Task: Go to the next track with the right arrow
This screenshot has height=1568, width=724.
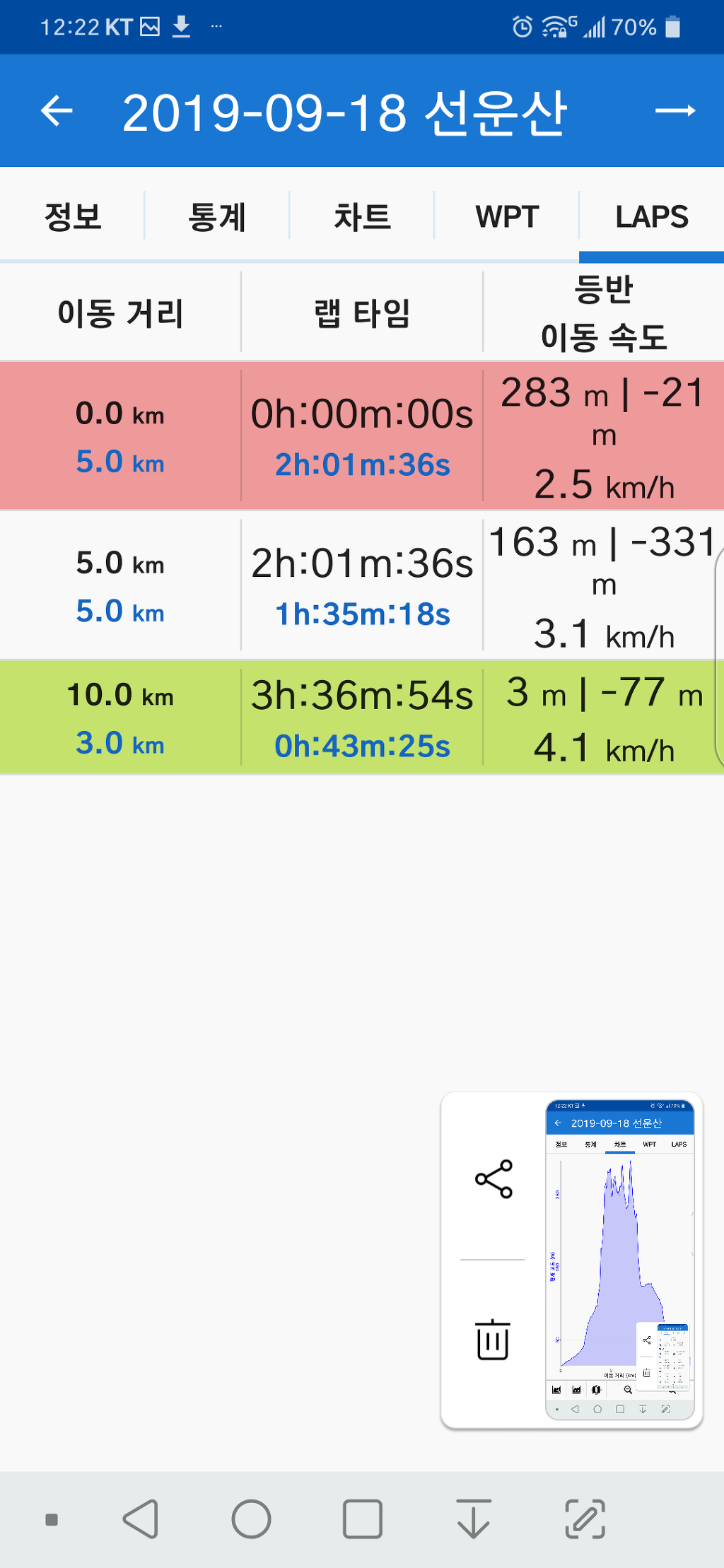Action: [x=675, y=111]
